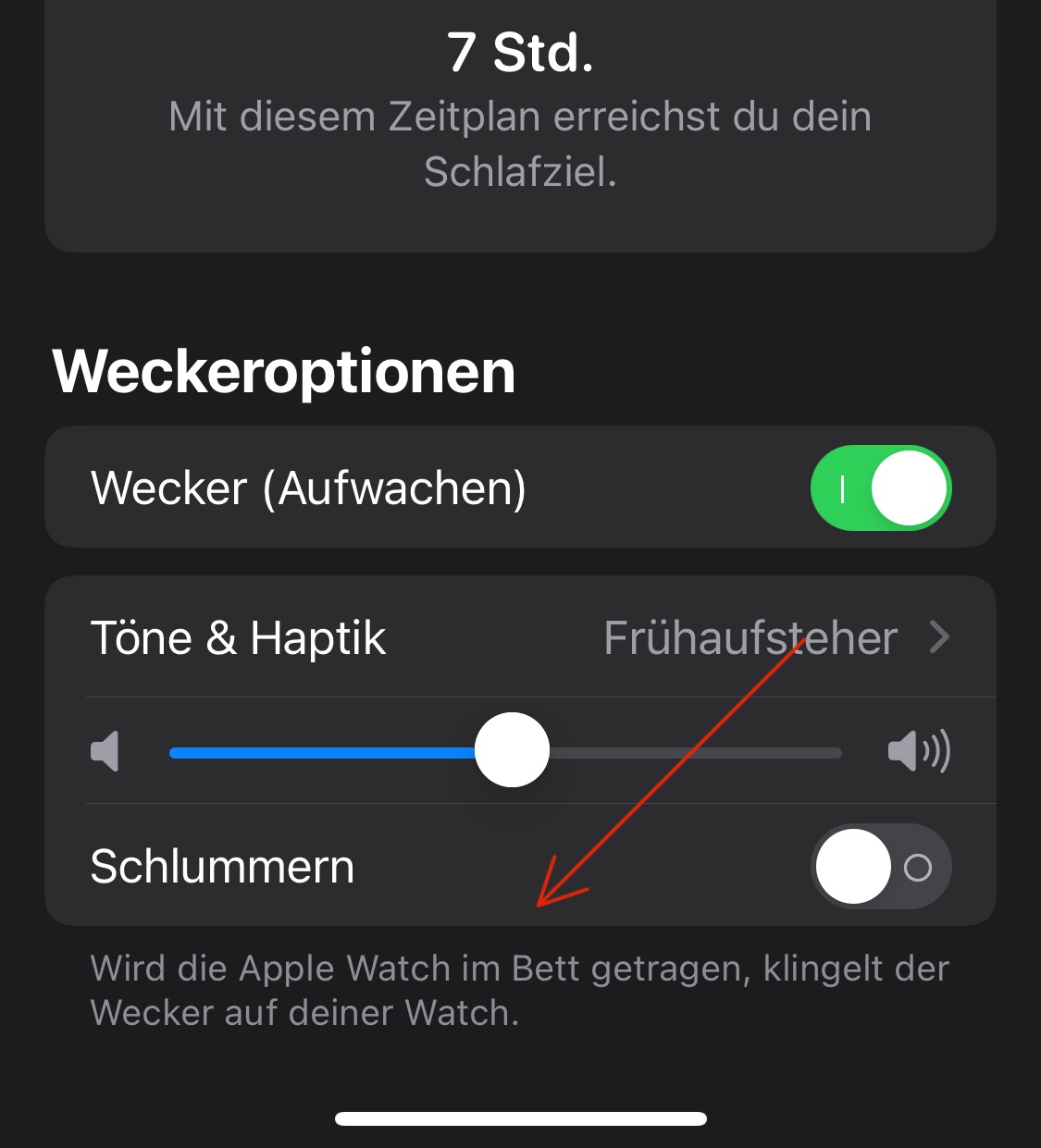Disable the Wecker (Aufwachen) toggle

(880, 488)
